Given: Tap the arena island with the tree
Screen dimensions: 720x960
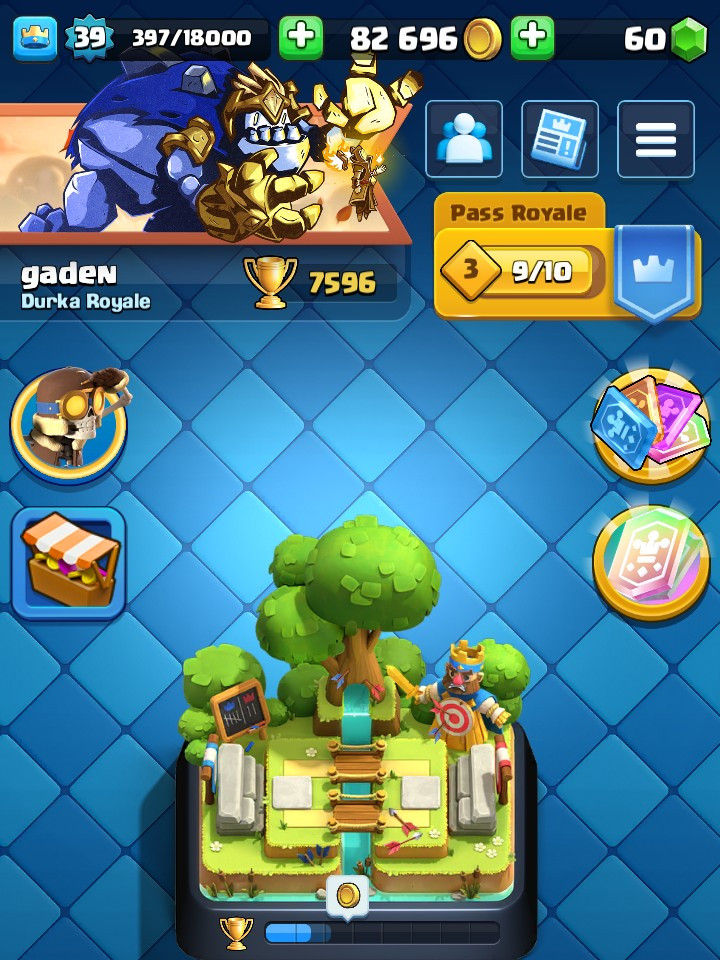Looking at the screenshot, I should pos(357,720).
